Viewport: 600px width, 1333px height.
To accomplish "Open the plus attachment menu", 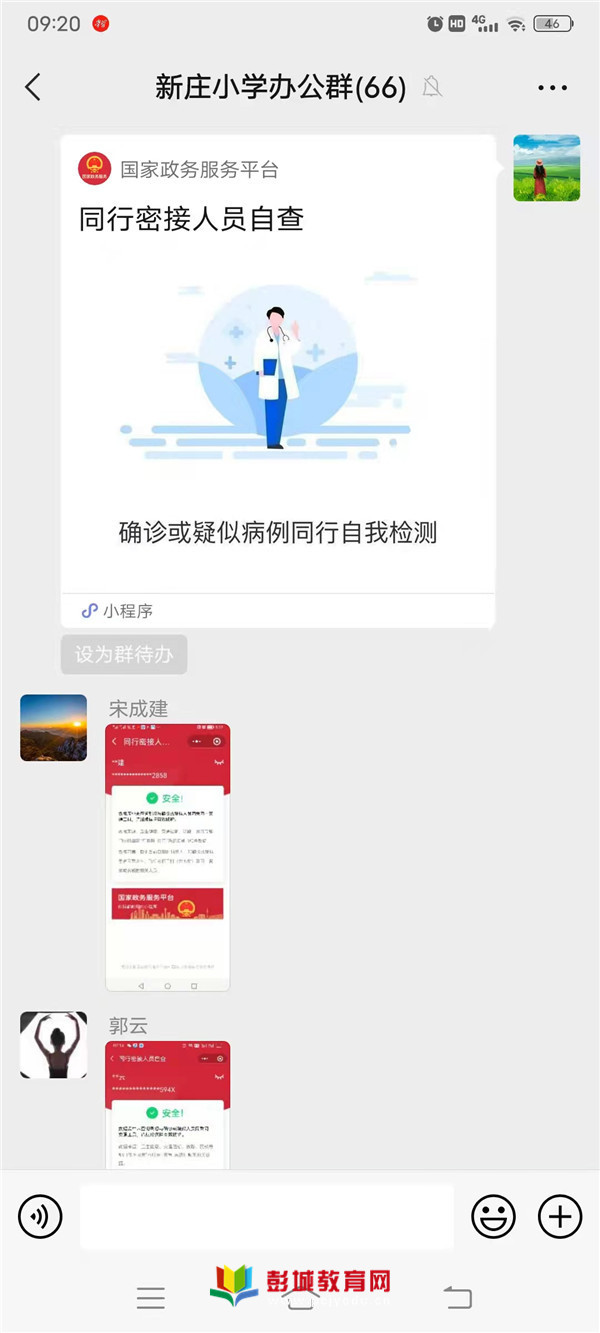I will (x=559, y=1217).
